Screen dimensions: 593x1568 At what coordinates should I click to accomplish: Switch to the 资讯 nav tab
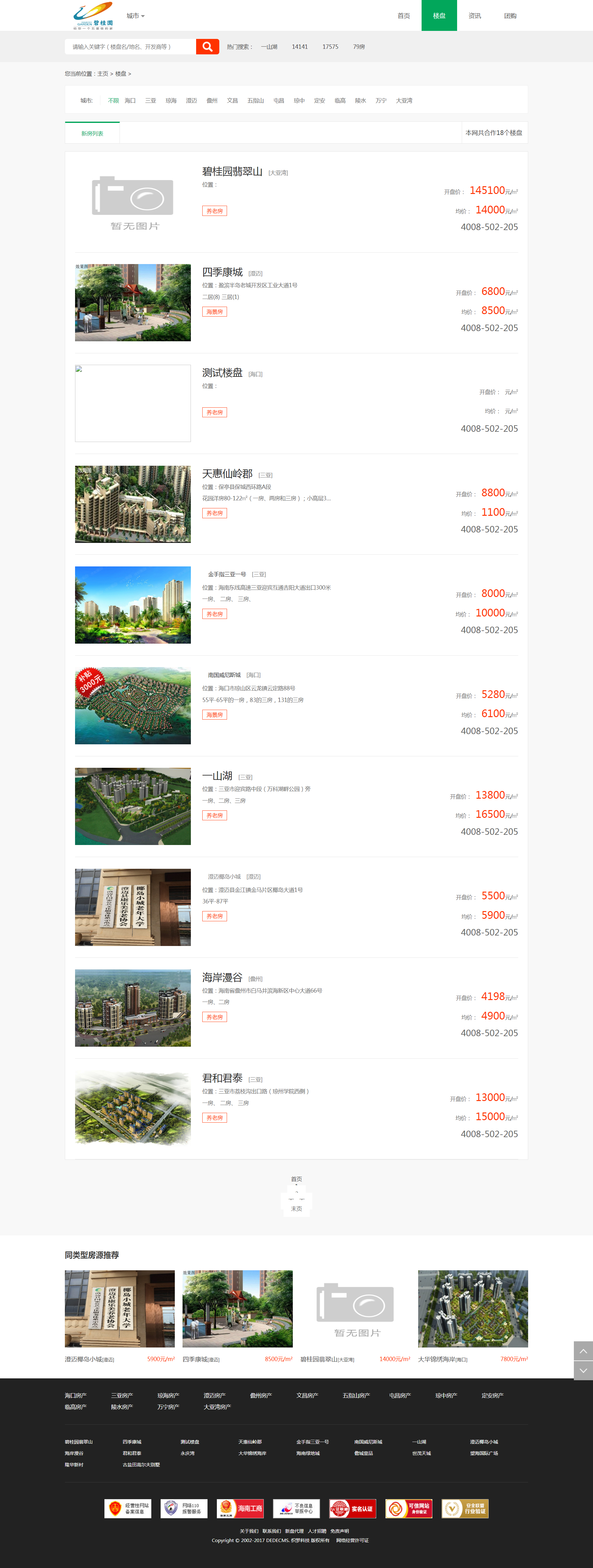click(474, 16)
